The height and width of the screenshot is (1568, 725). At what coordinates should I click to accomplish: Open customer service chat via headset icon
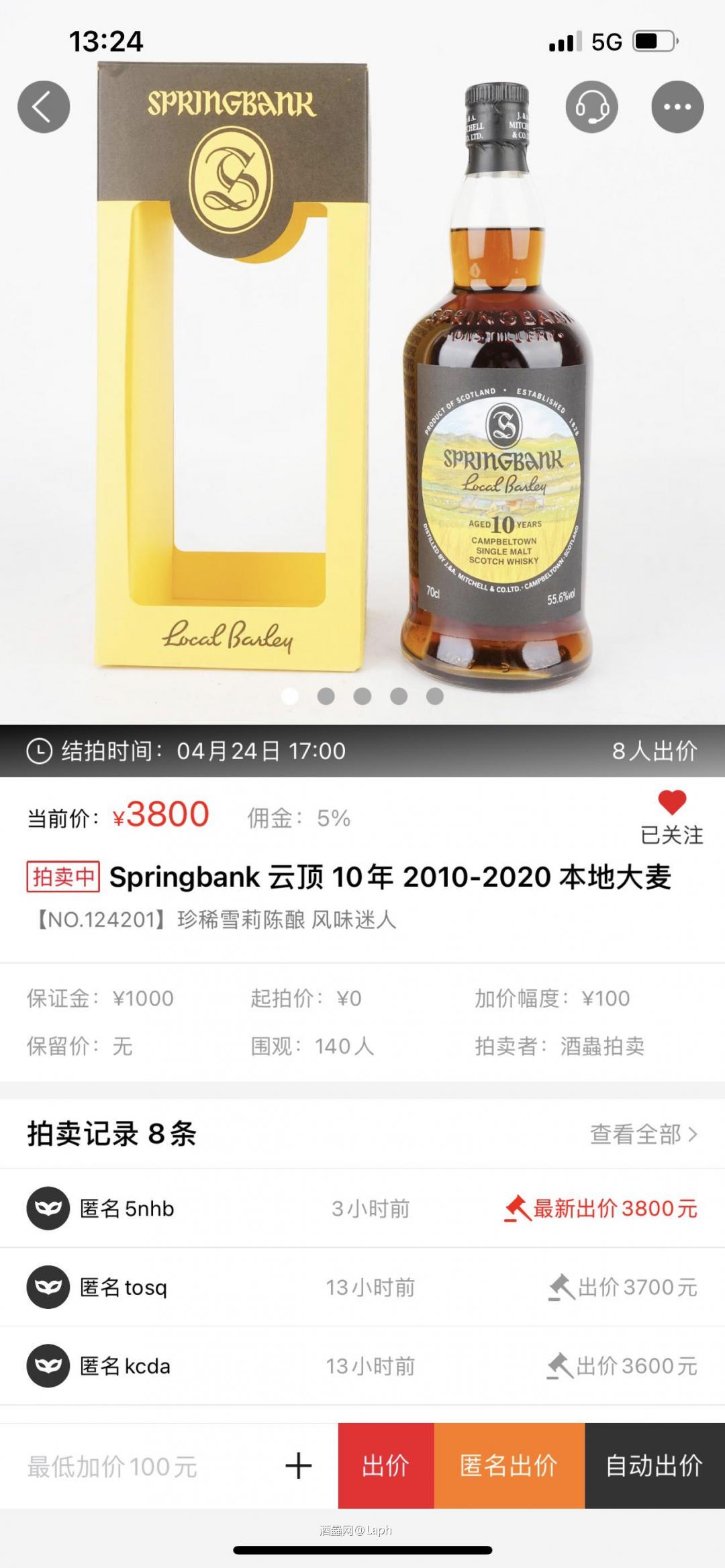point(591,107)
